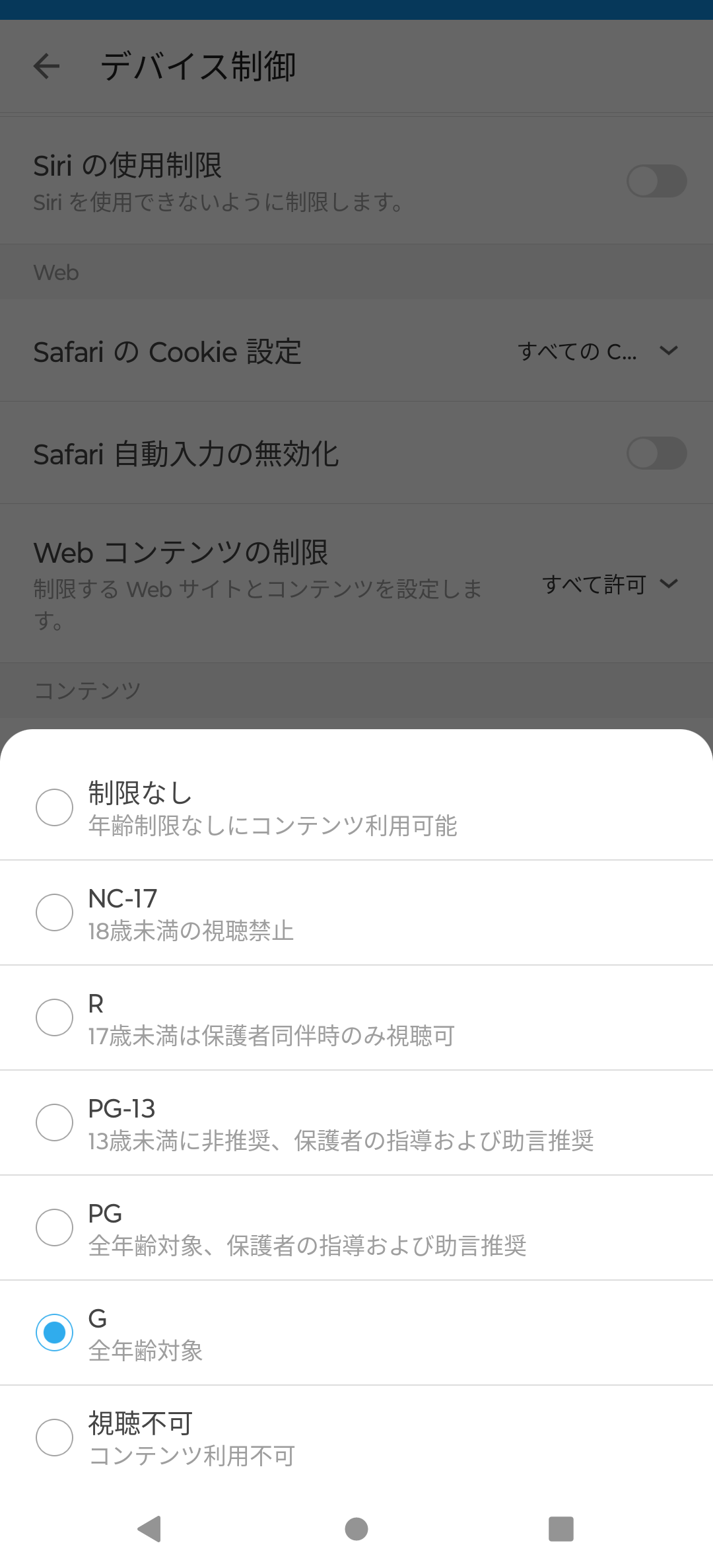Select the 制限なし rating option
The image size is (713, 1568).
click(356, 807)
